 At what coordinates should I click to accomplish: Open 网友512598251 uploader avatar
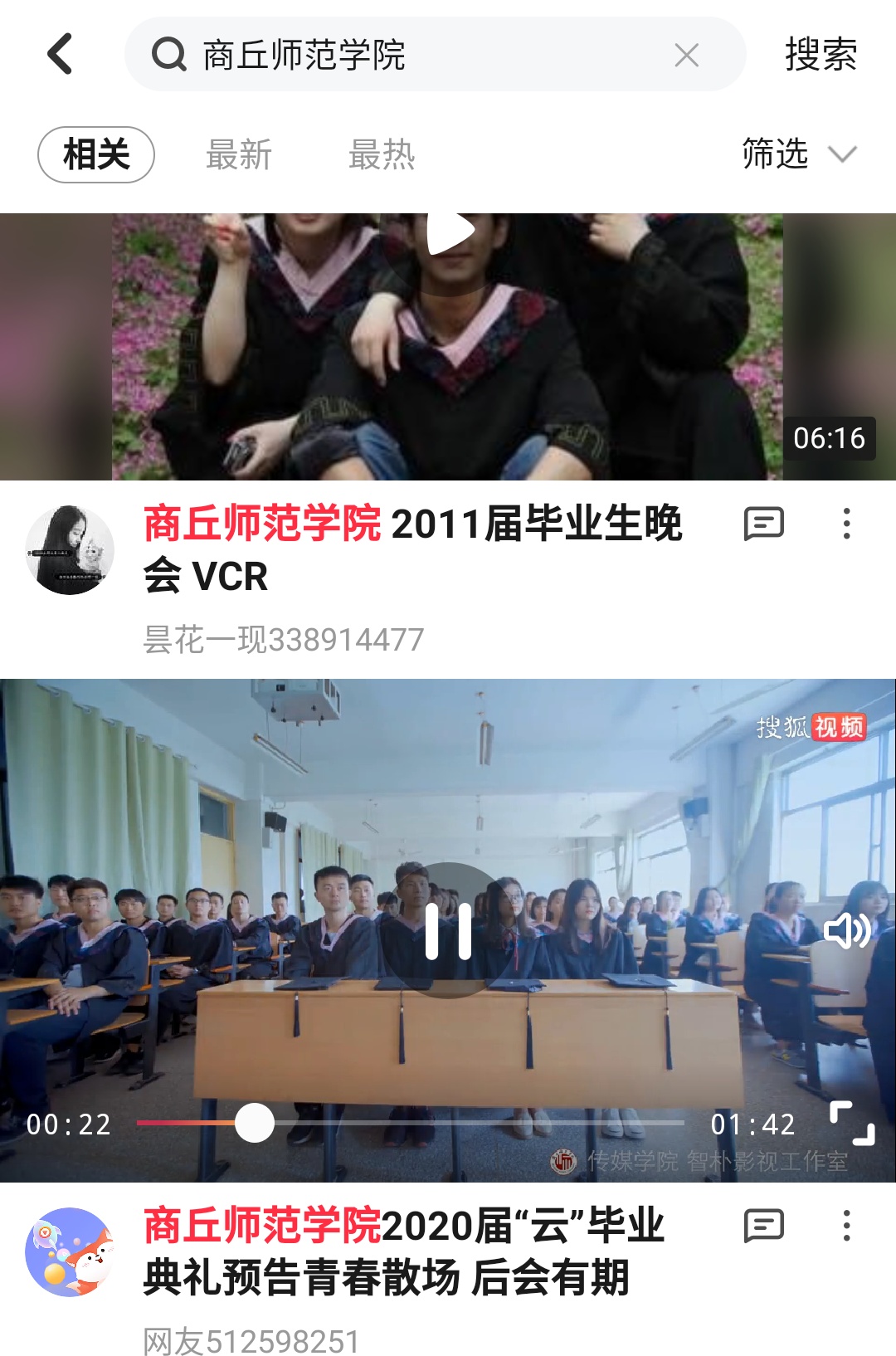70,1252
